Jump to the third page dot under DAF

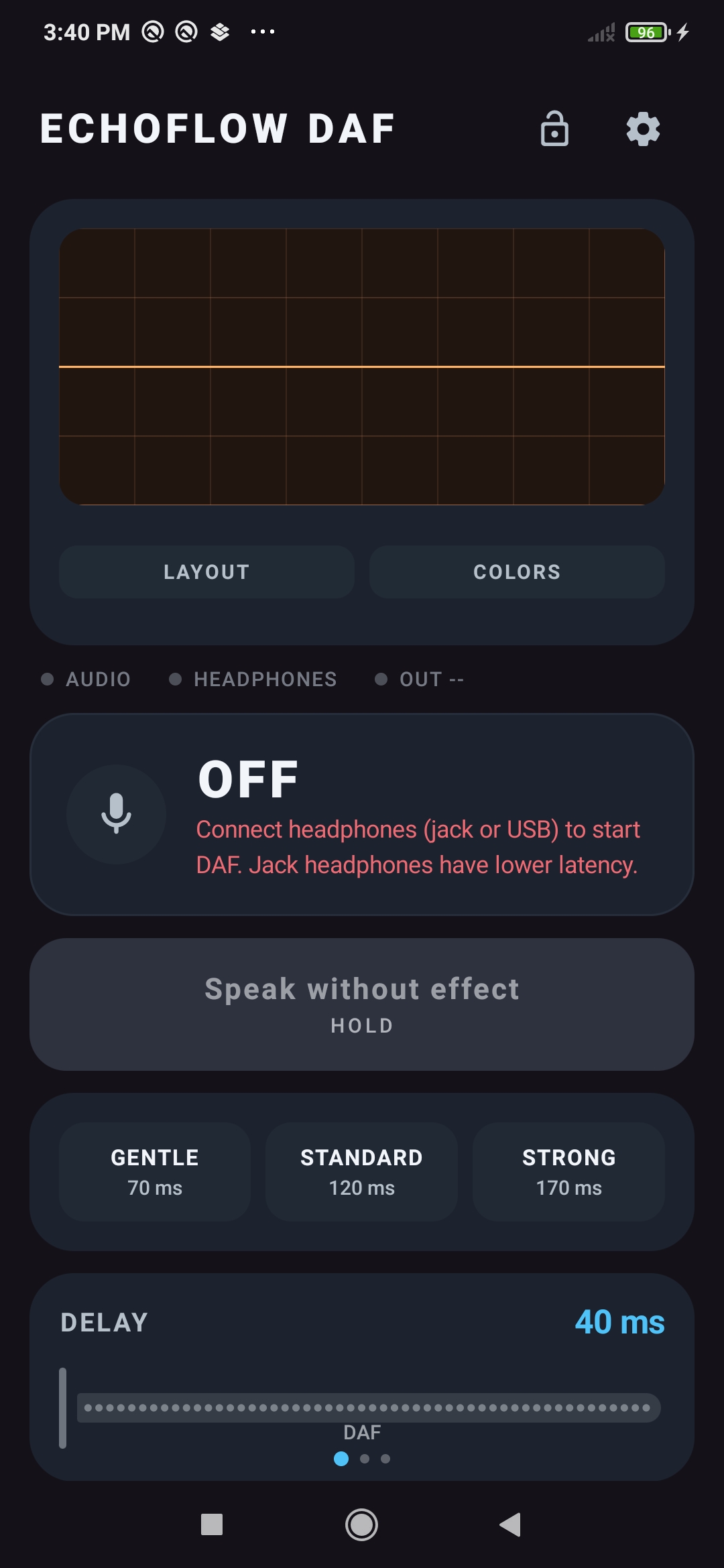click(385, 1458)
